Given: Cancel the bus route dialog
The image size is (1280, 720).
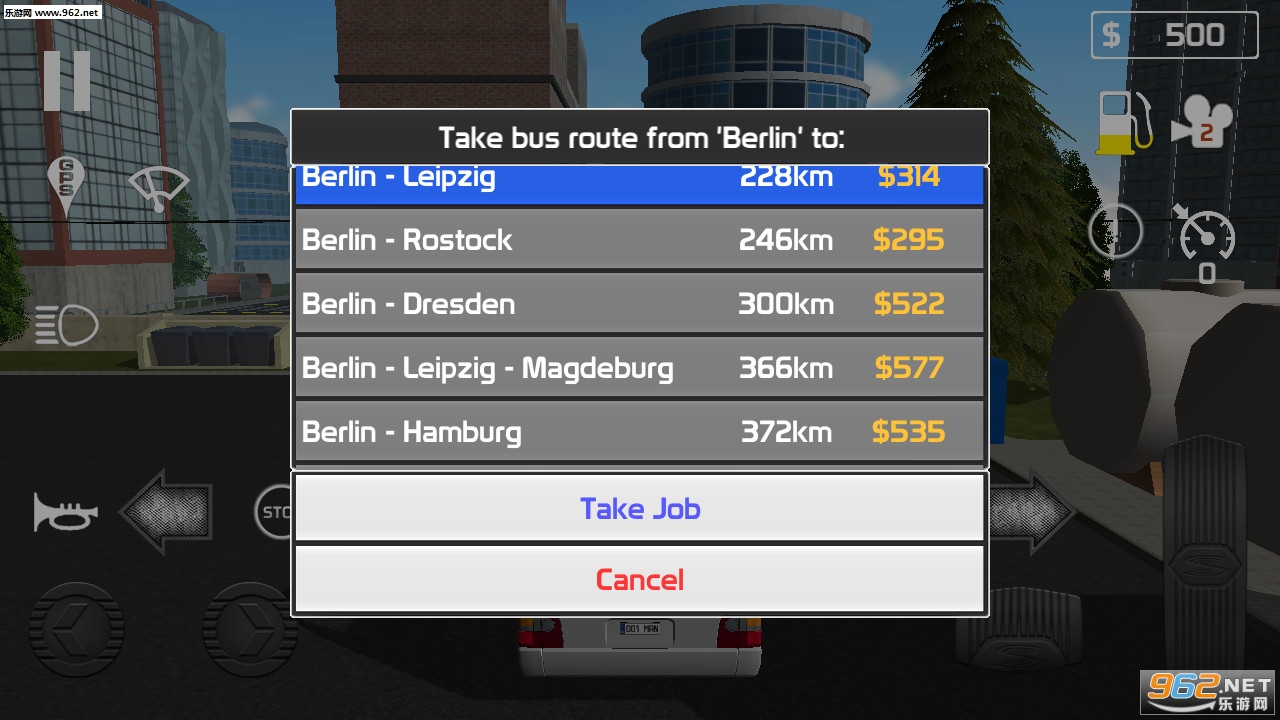Looking at the screenshot, I should [640, 579].
